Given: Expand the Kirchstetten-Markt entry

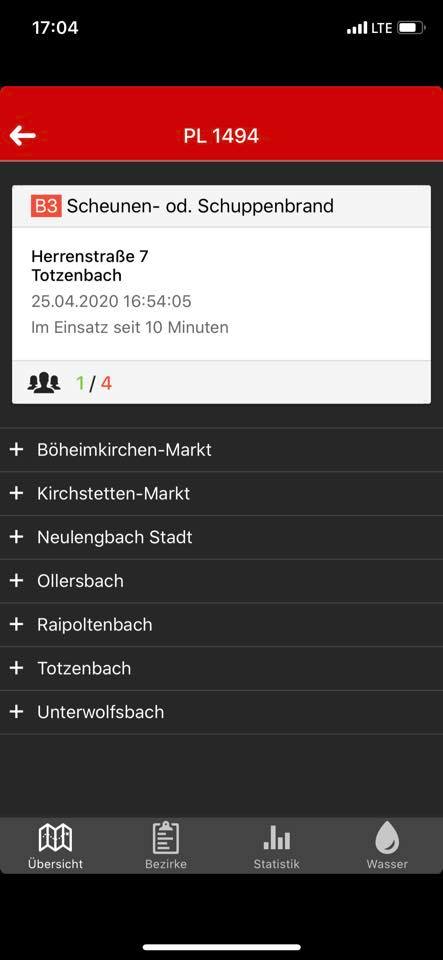Looking at the screenshot, I should click(x=222, y=493).
